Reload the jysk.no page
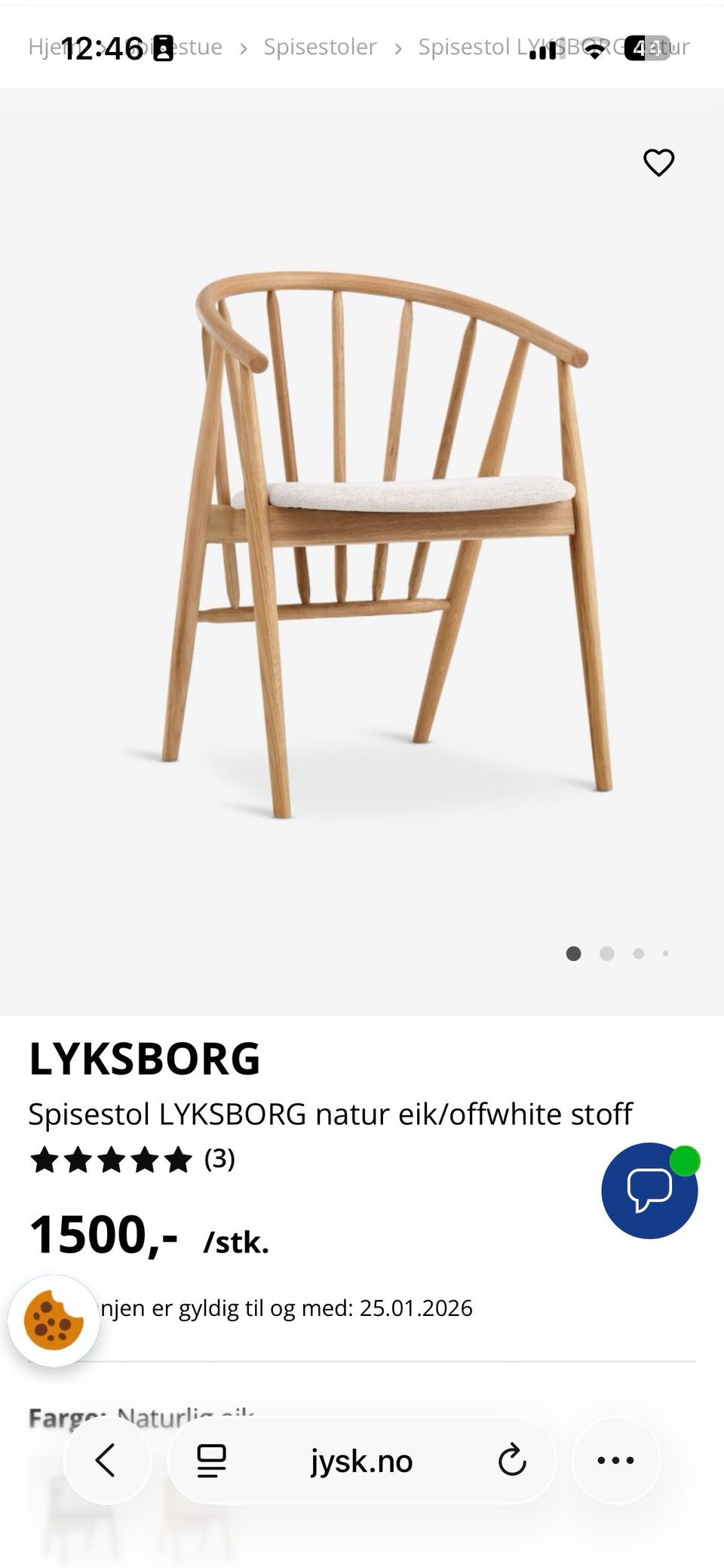 [x=512, y=1459]
